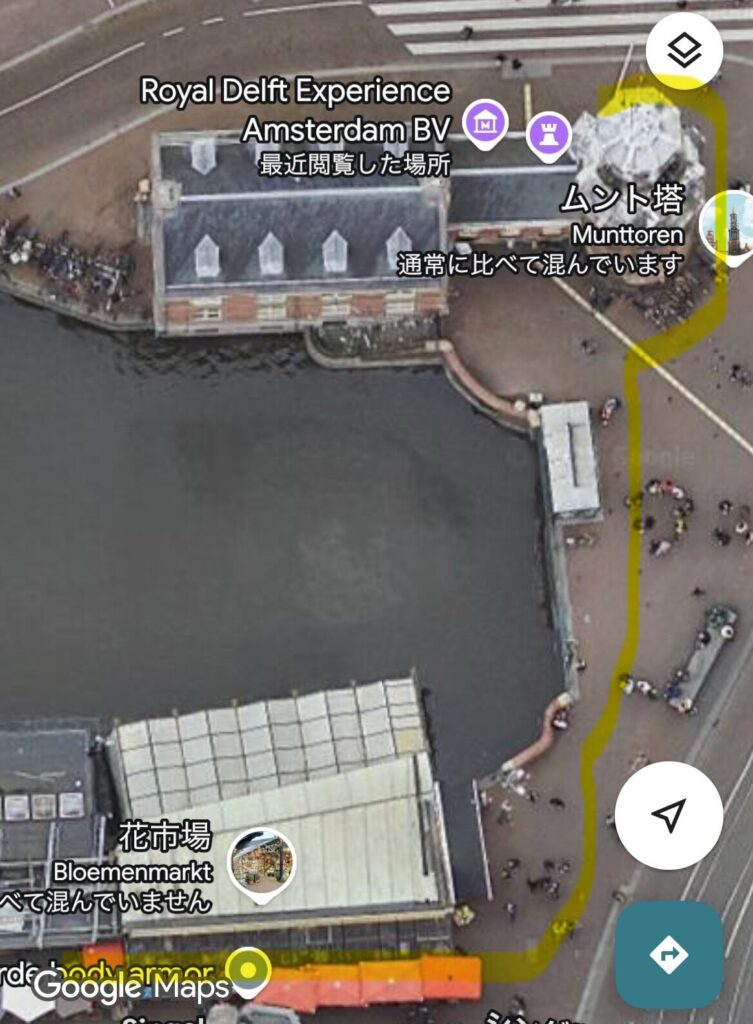Open the Bloemenmarkt photo marker

(x=262, y=860)
